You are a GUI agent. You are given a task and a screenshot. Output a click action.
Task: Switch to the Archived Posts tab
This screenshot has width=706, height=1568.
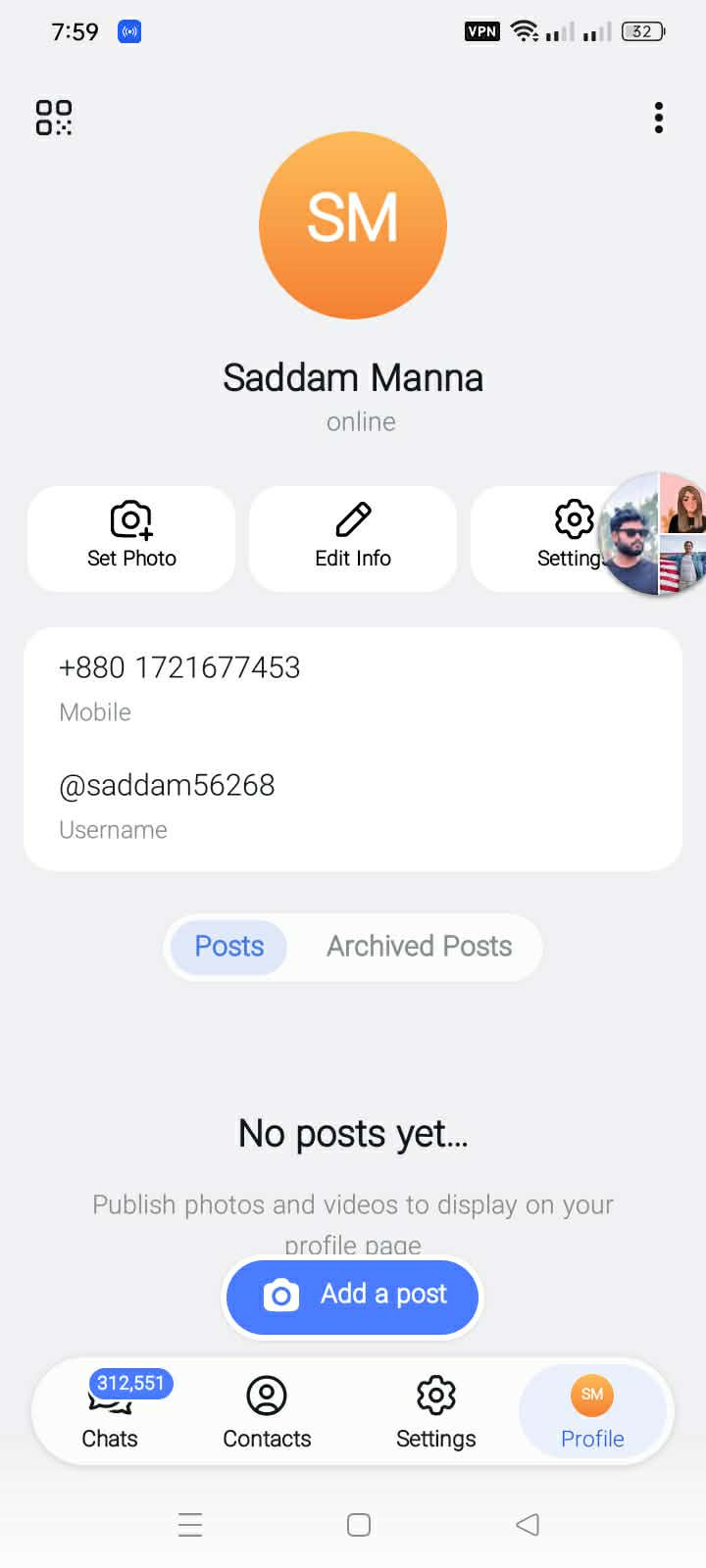tap(419, 947)
